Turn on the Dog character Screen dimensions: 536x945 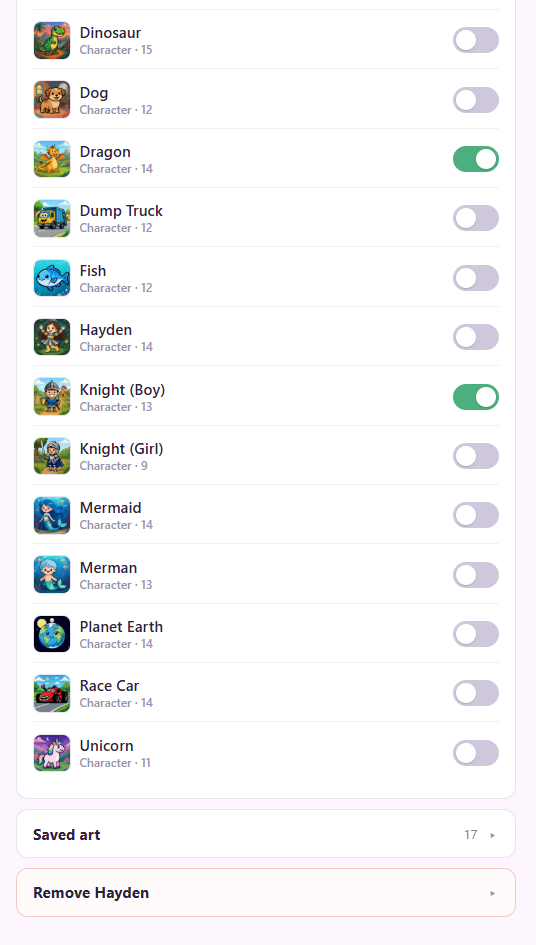(x=476, y=100)
